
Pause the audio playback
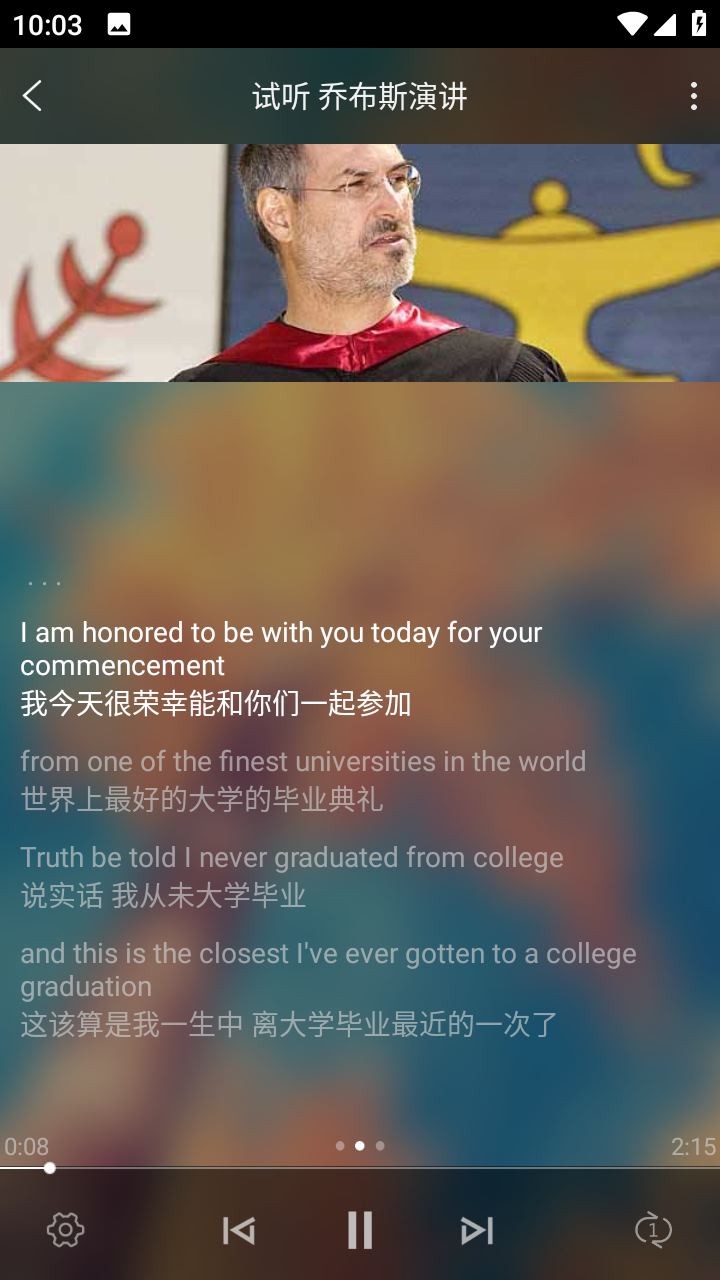360,1230
